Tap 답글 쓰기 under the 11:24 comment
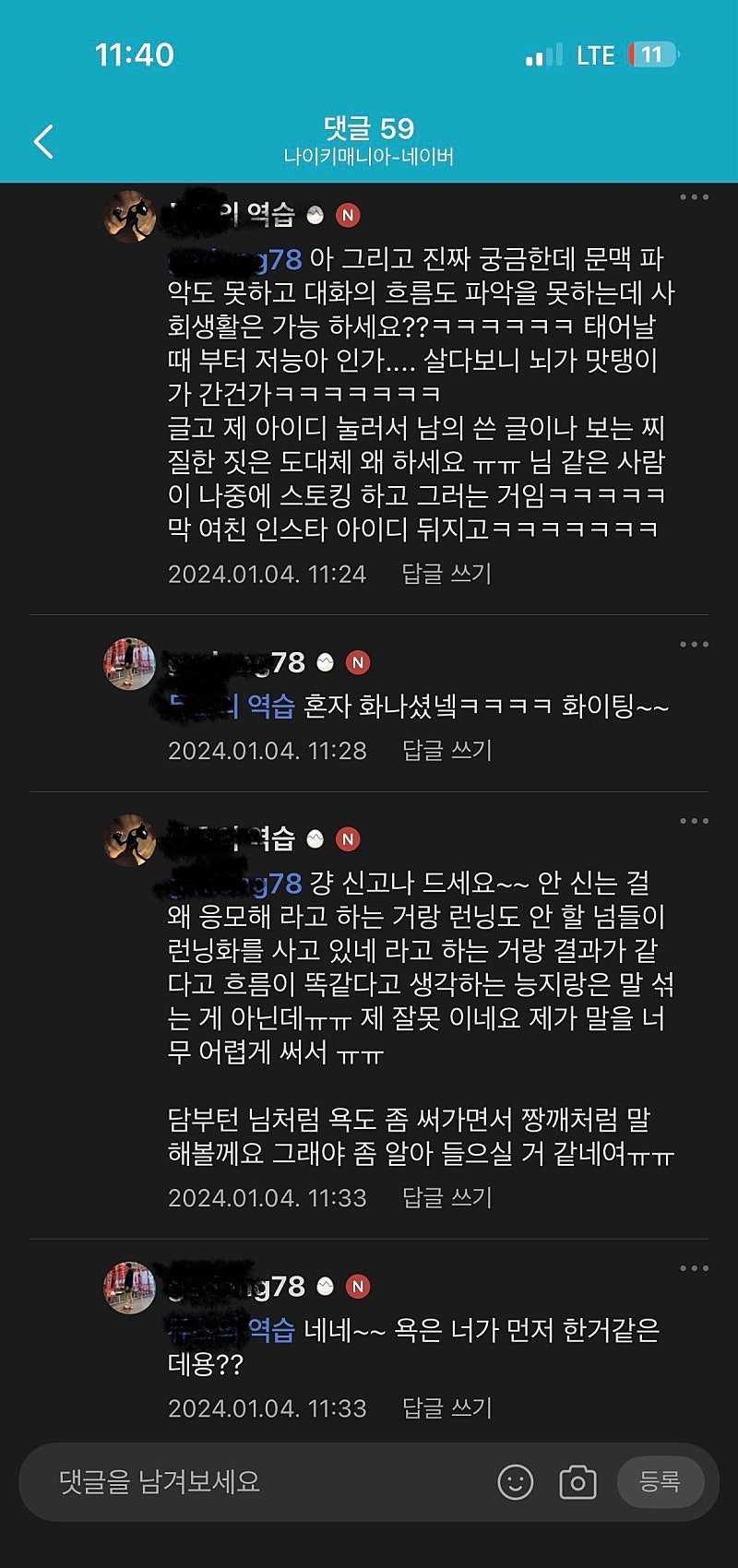Image resolution: width=738 pixels, height=1568 pixels. pyautogui.click(x=446, y=574)
